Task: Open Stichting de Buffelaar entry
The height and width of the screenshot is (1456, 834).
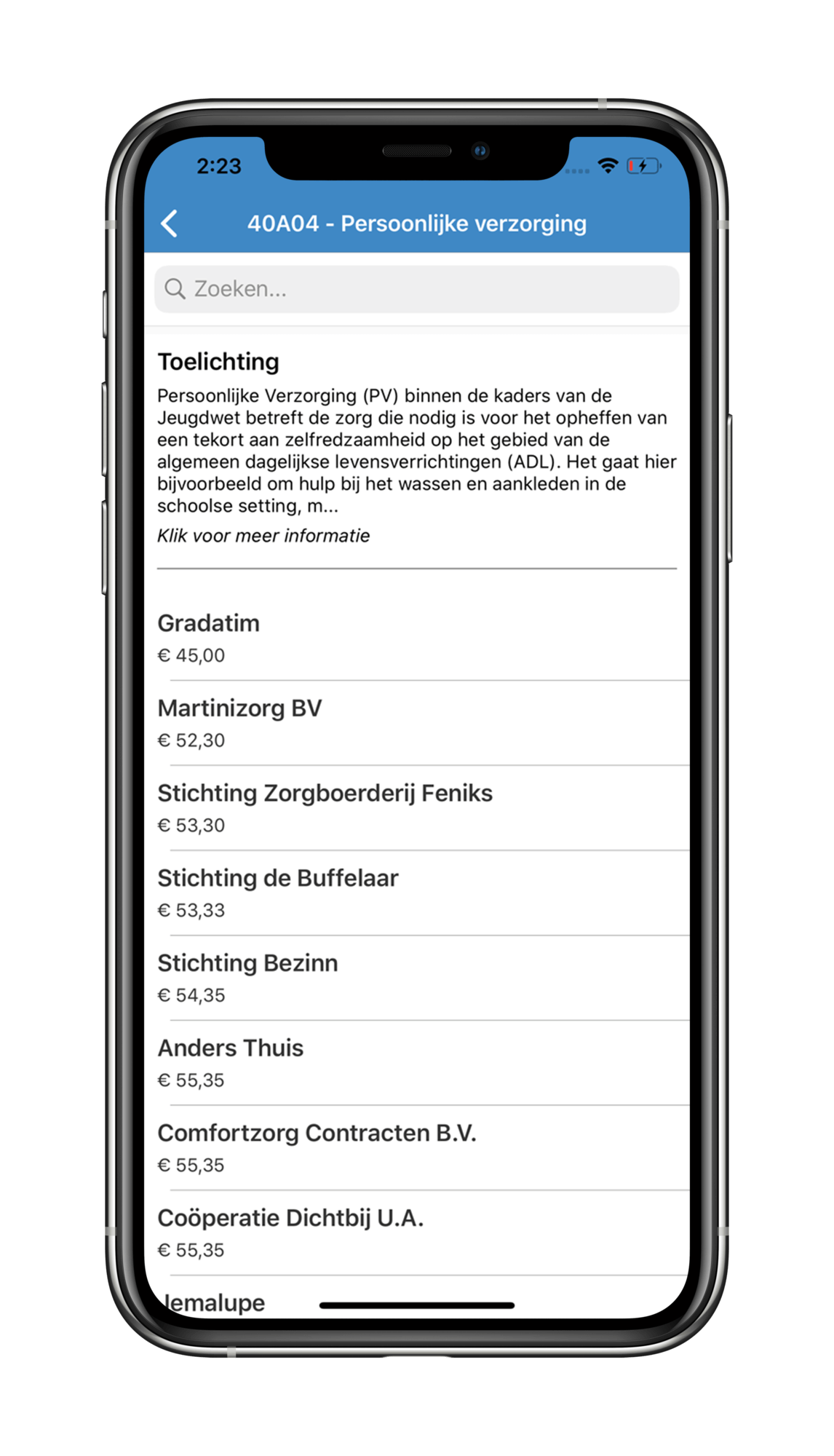Action: coord(416,893)
